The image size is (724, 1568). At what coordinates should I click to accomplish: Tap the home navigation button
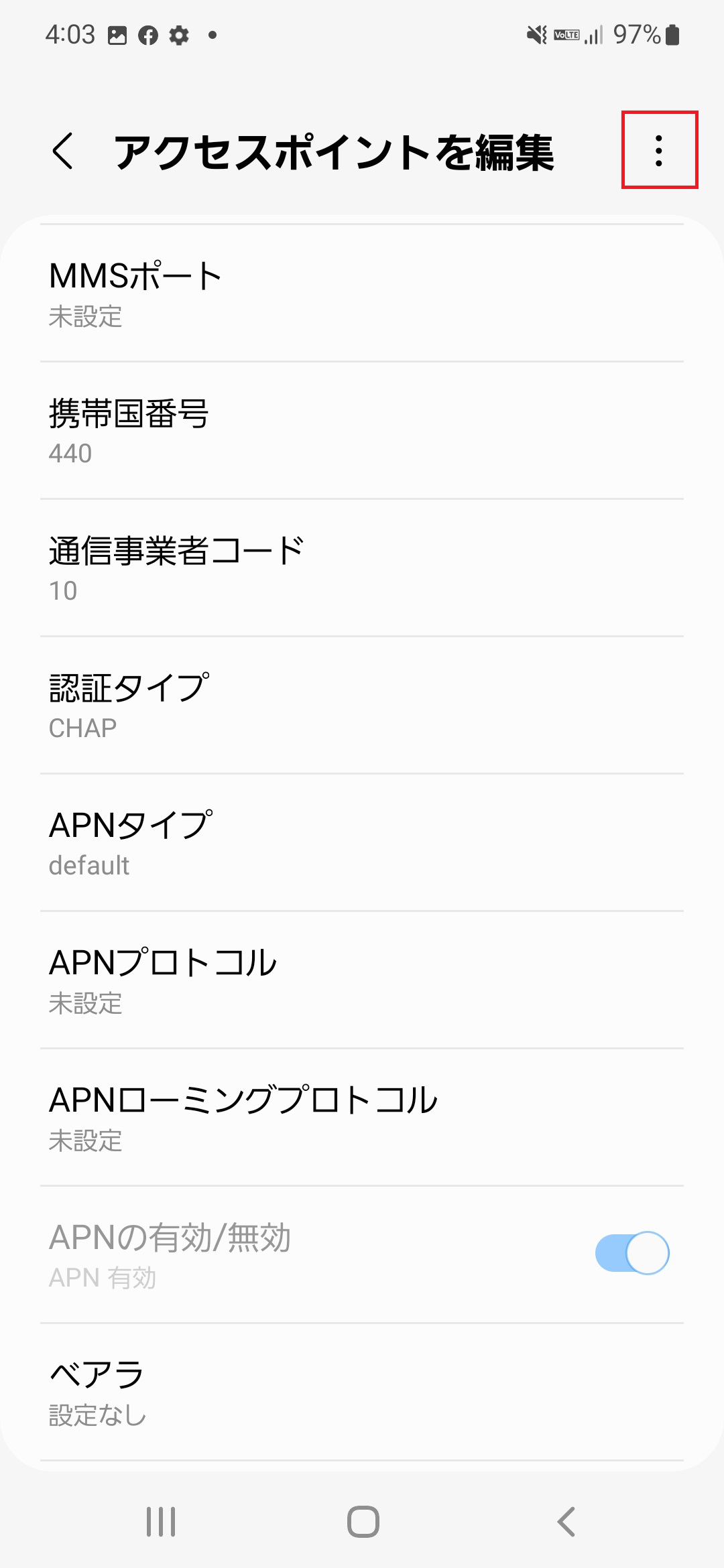pyautogui.click(x=361, y=1520)
